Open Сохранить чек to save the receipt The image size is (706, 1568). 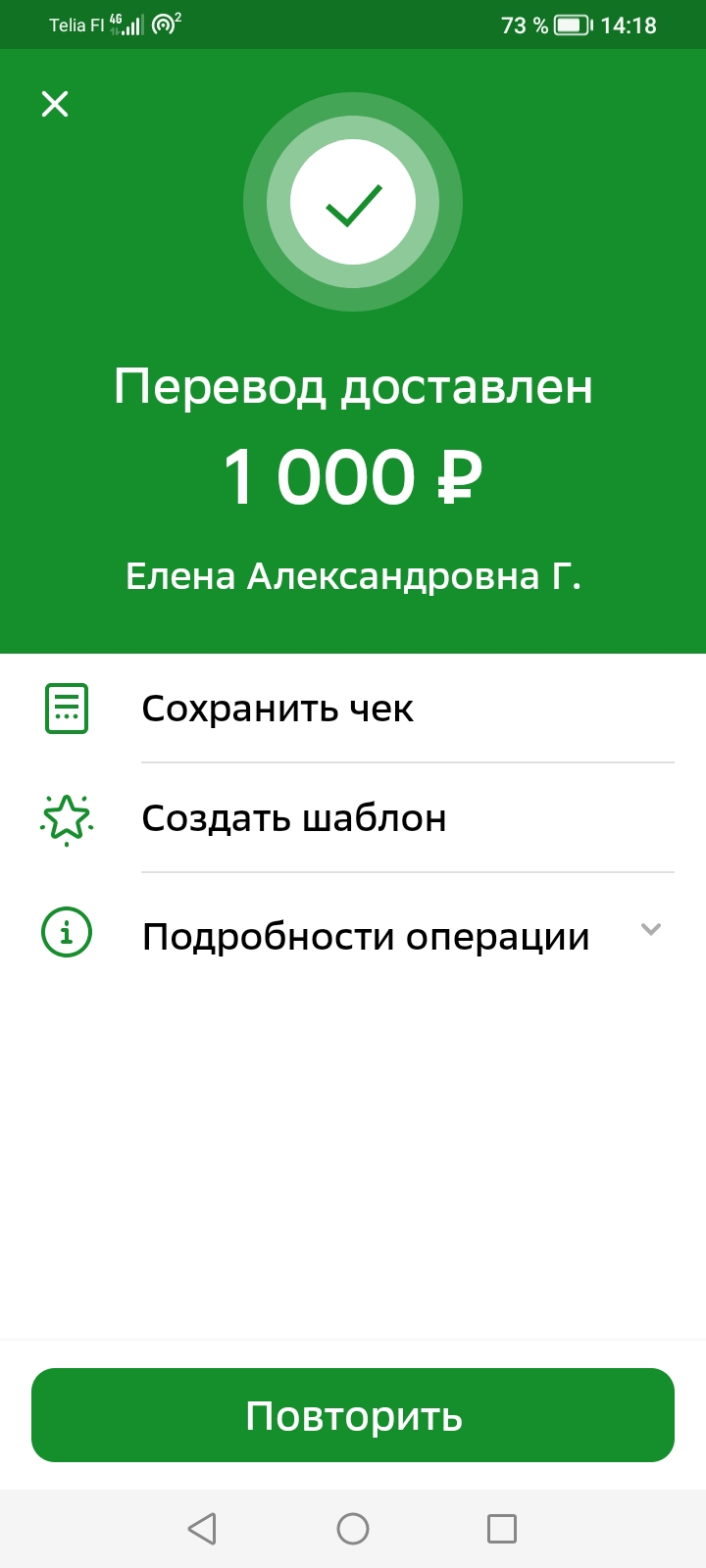(x=277, y=709)
